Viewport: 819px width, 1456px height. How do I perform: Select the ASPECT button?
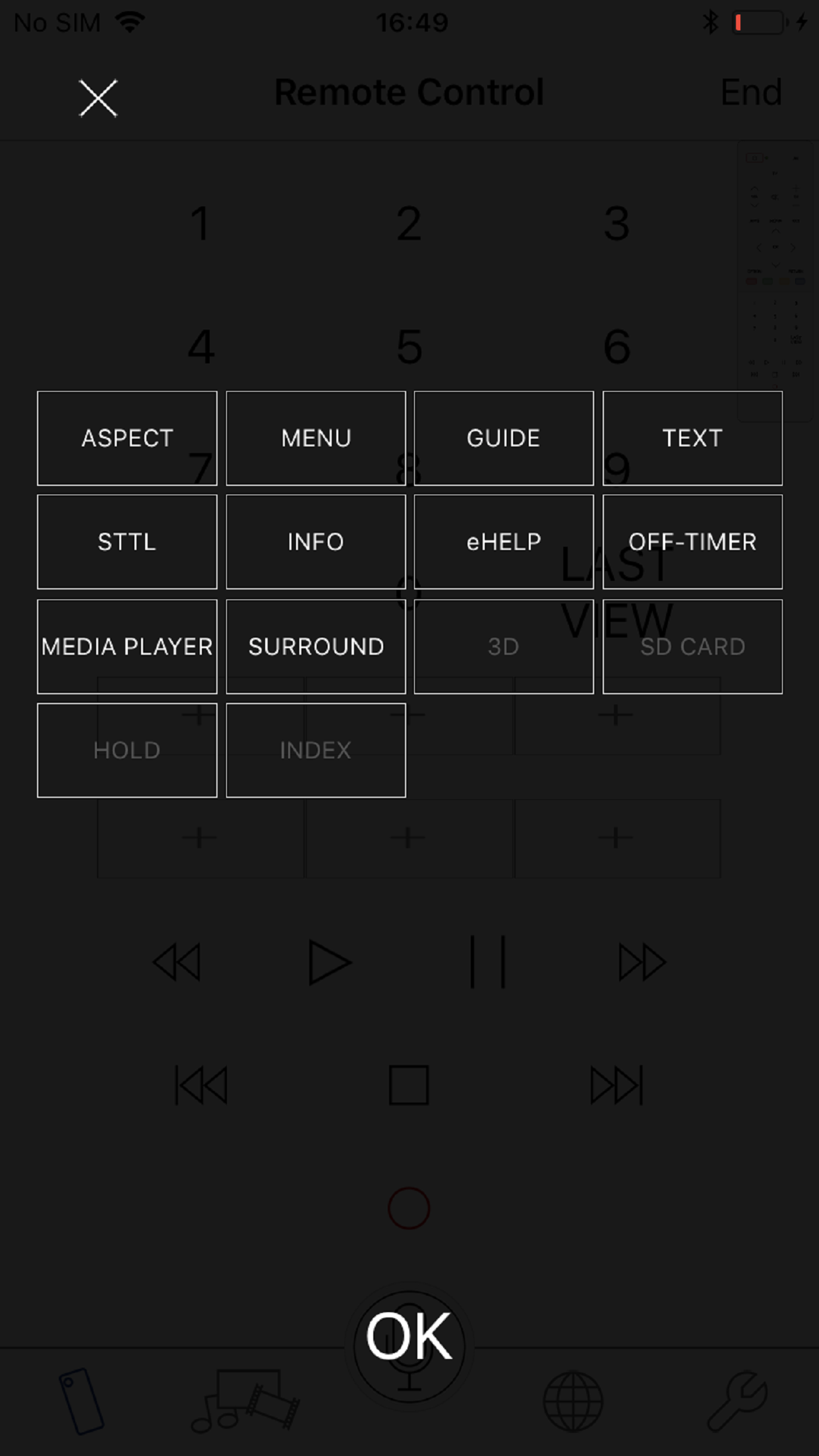127,439
